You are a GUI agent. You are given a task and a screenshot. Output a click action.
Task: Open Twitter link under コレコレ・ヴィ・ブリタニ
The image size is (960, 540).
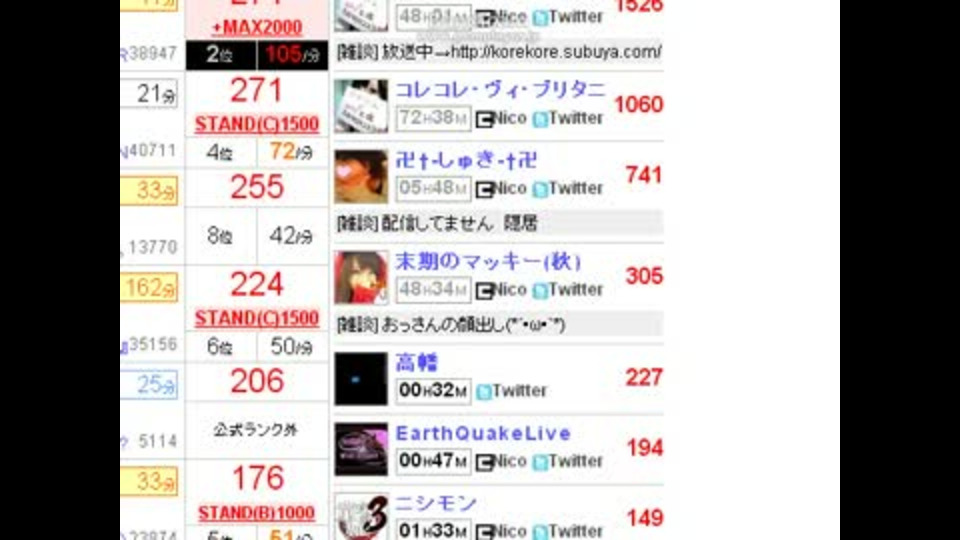[568, 118]
